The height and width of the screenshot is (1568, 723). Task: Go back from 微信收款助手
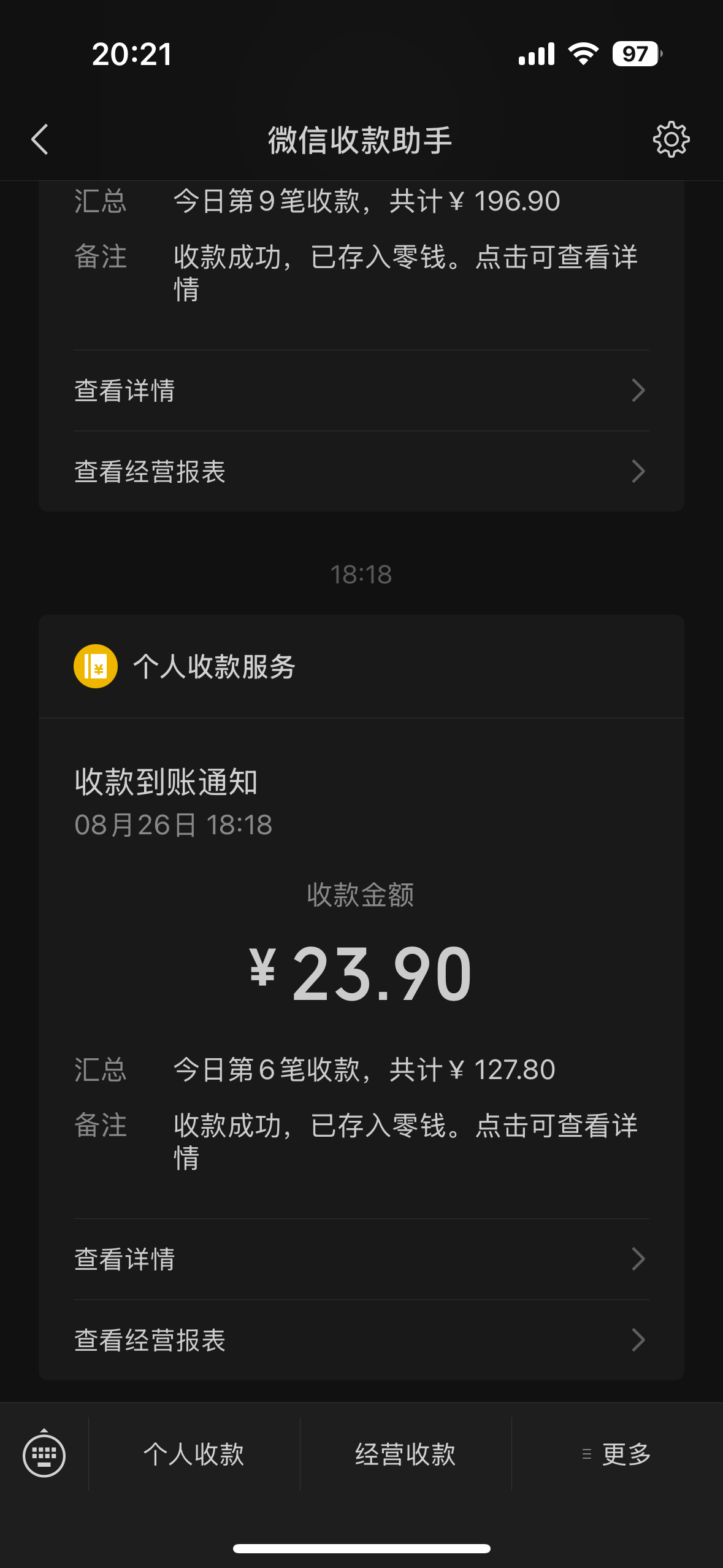(40, 139)
